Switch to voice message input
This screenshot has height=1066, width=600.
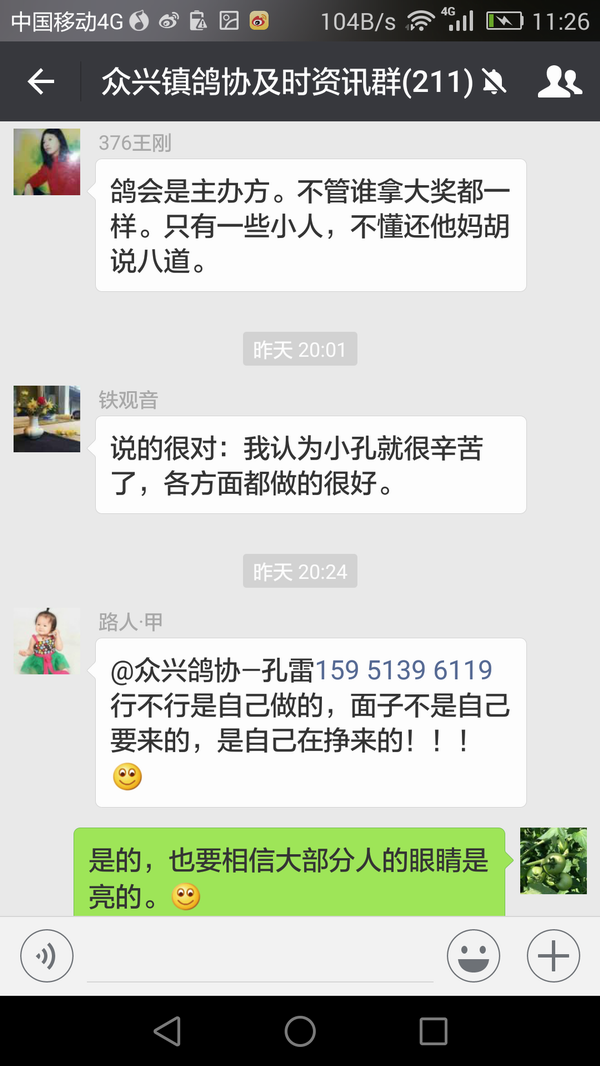[x=46, y=956]
